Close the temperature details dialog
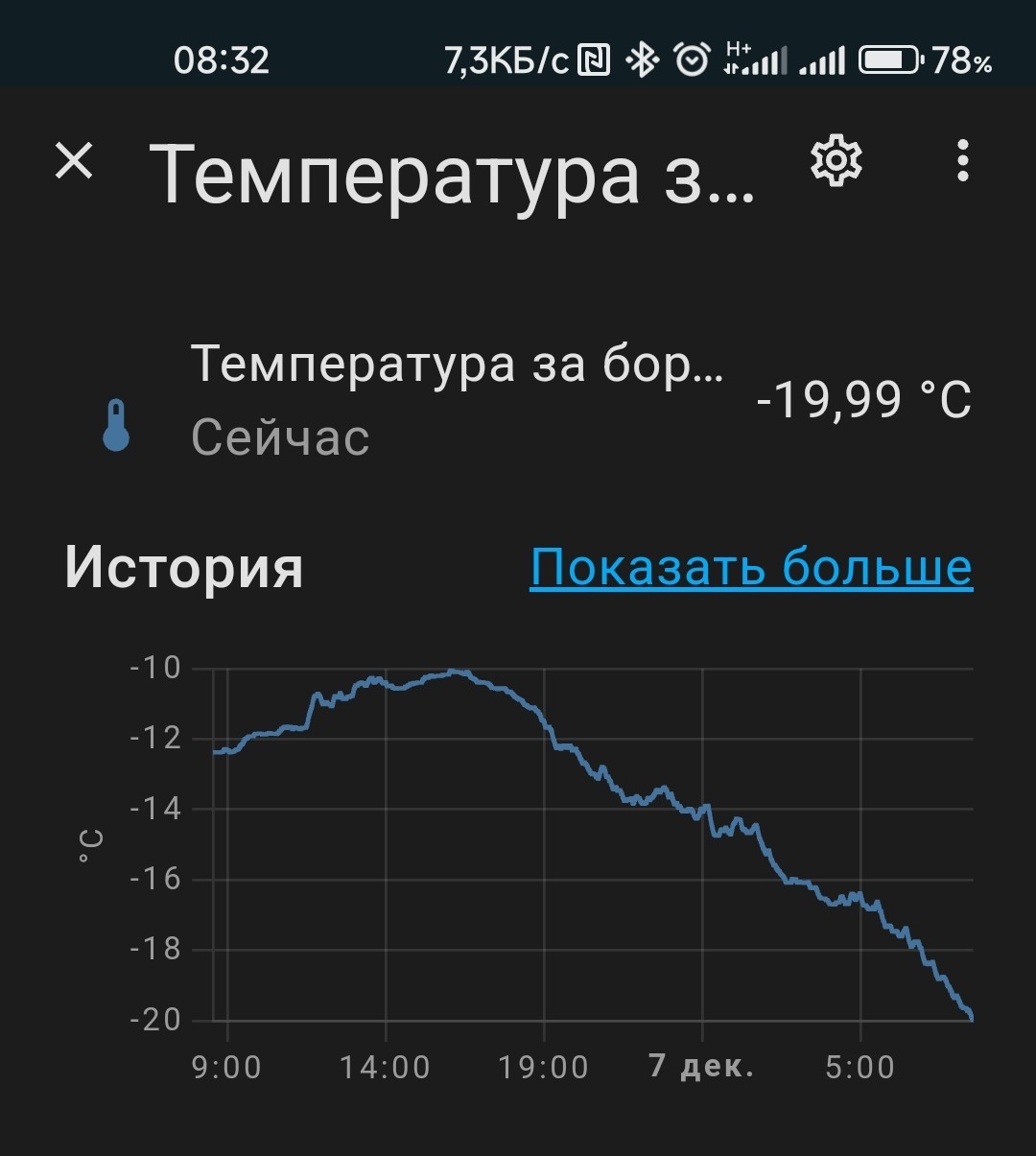Viewport: 1036px width, 1156px height. click(x=74, y=161)
